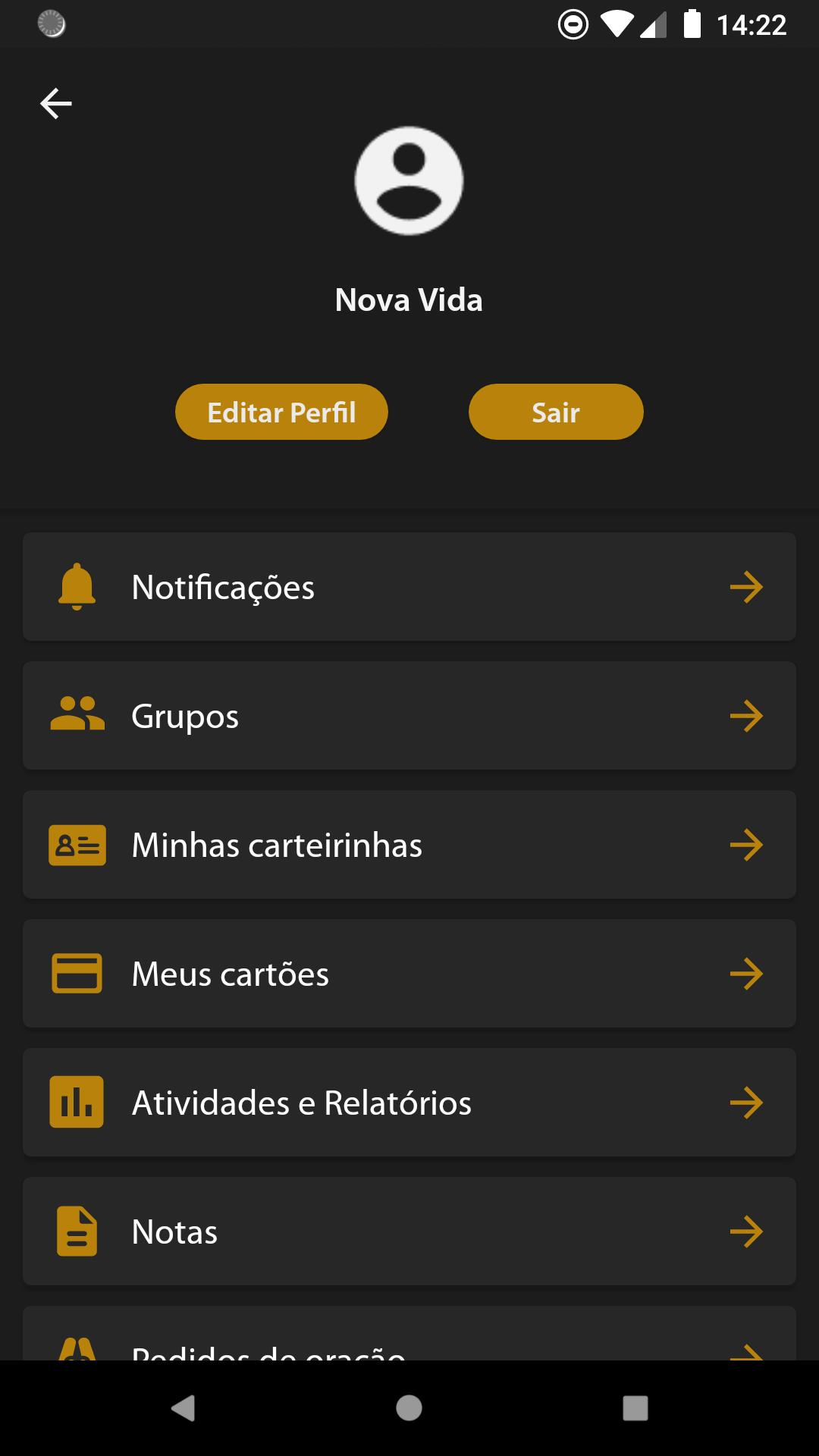The height and width of the screenshot is (1456, 819).
Task: Open Meus cartões
Action: point(409,974)
